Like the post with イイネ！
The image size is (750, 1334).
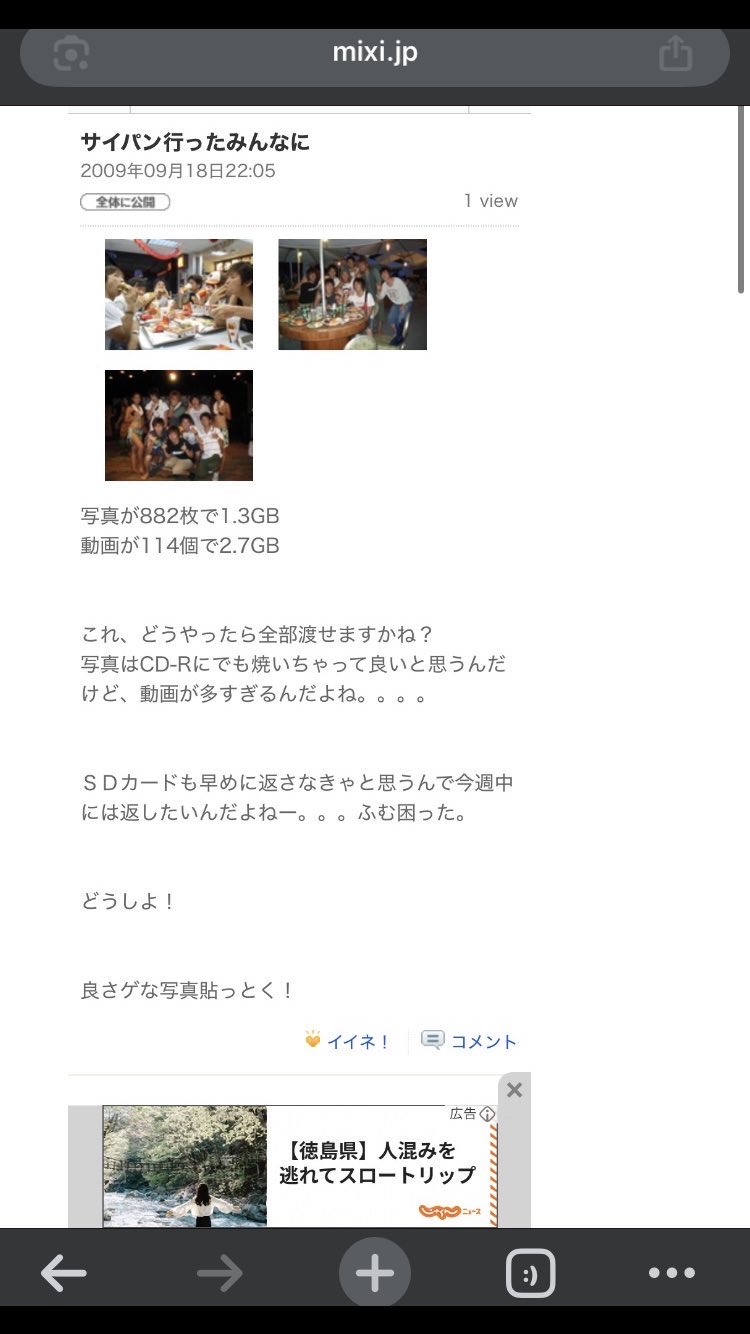tap(348, 1041)
